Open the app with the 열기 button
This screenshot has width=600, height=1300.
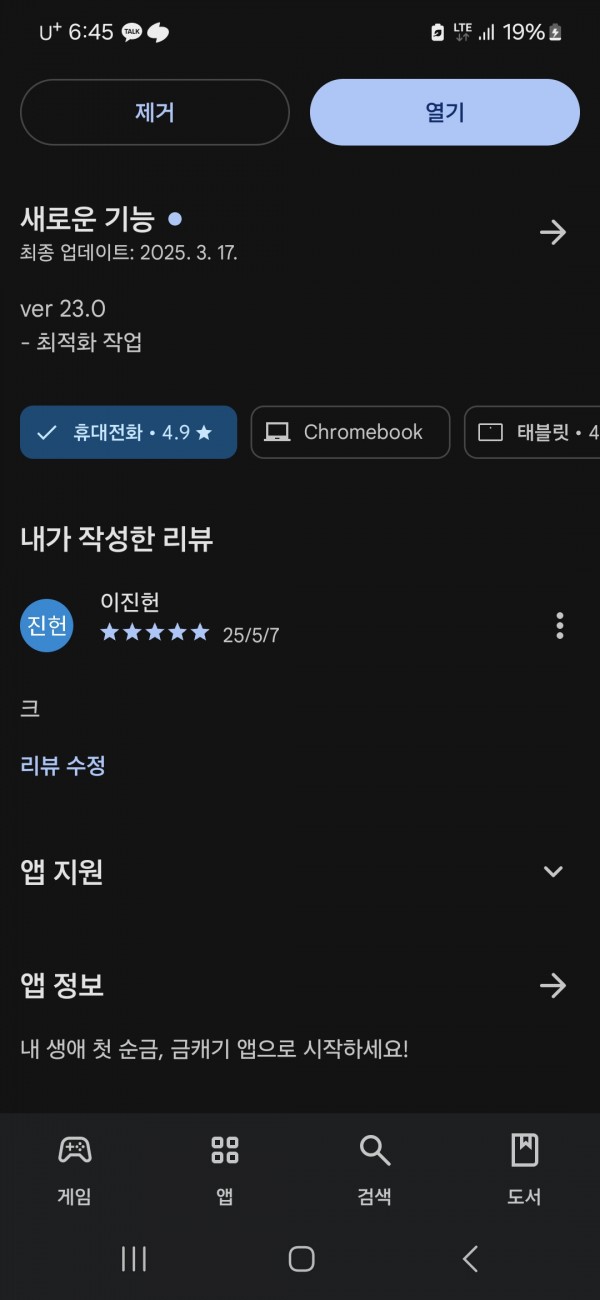point(445,112)
